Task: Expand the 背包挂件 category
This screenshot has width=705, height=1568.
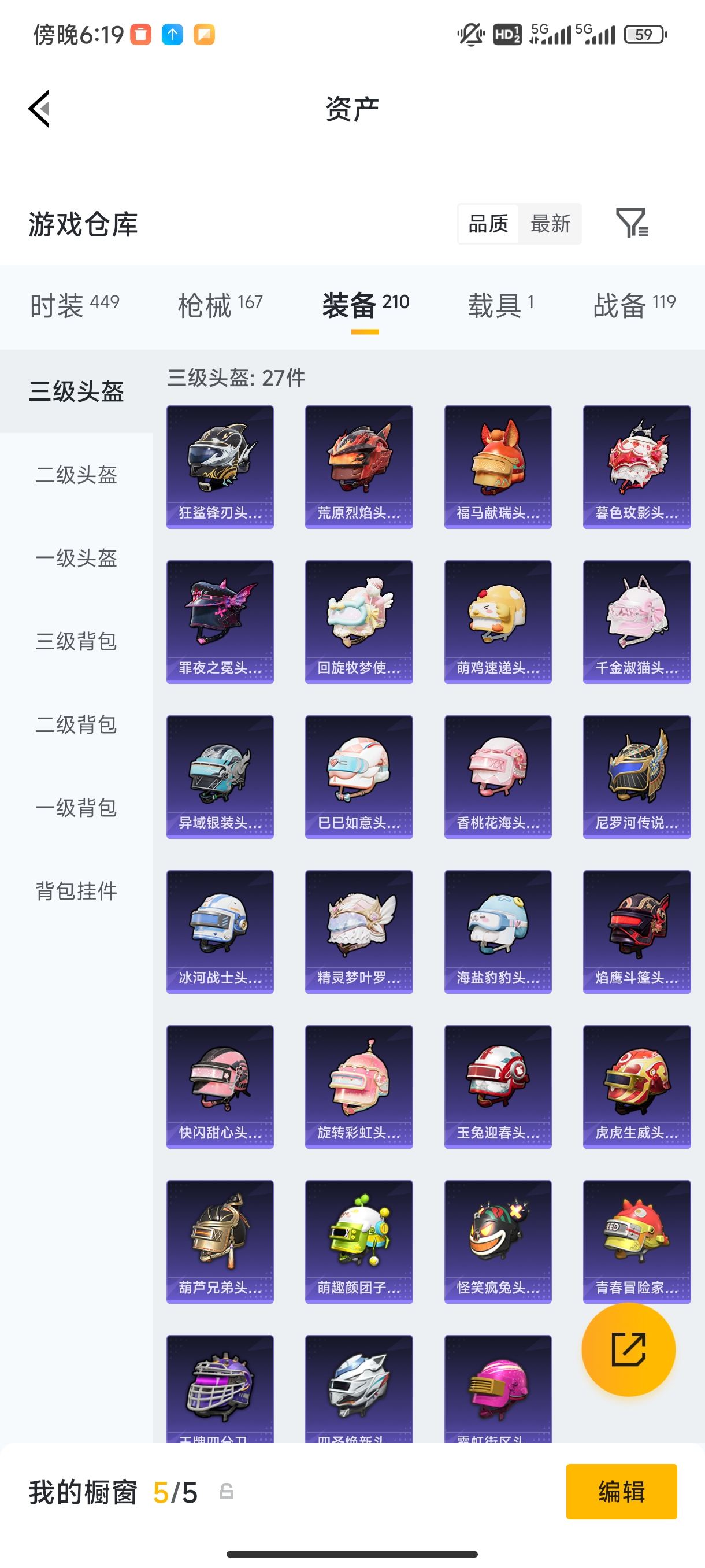Action: tap(76, 892)
